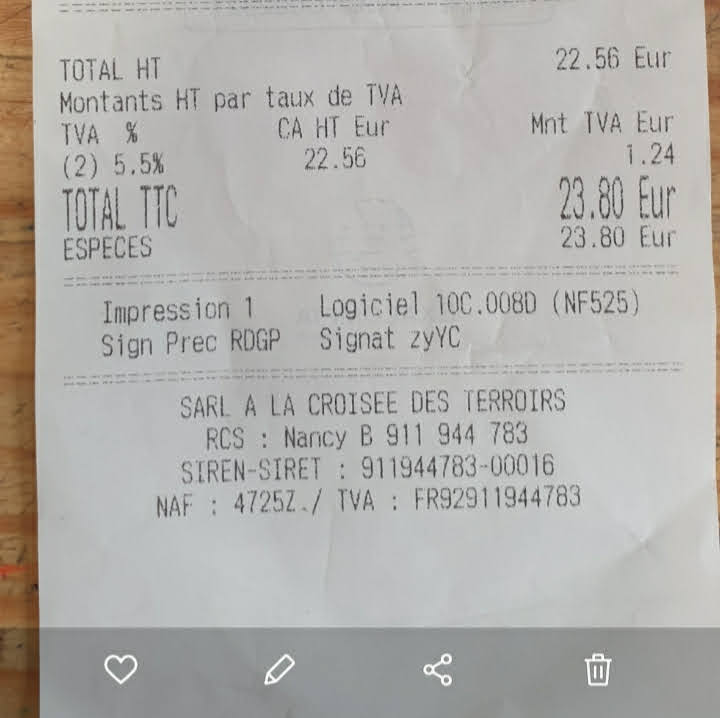Share this receipt photo
The image size is (720, 718).
pyautogui.click(x=438, y=669)
